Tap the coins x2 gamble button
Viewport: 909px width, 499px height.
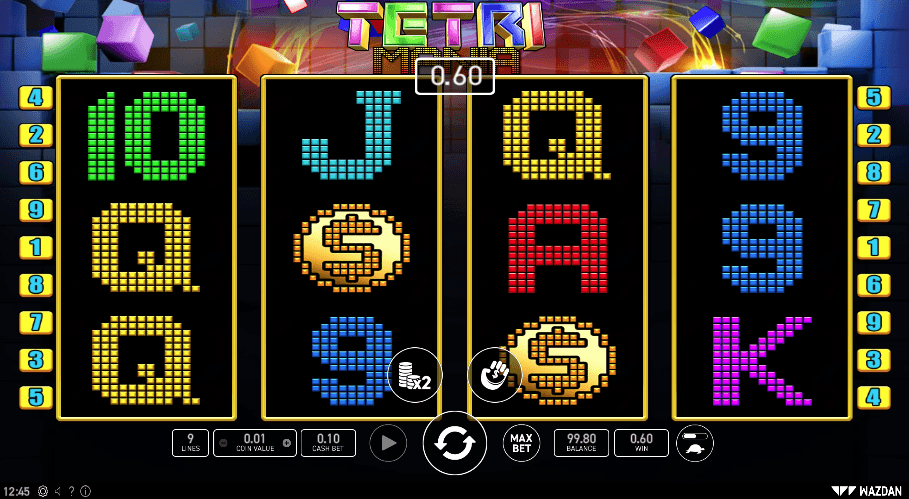(x=415, y=376)
